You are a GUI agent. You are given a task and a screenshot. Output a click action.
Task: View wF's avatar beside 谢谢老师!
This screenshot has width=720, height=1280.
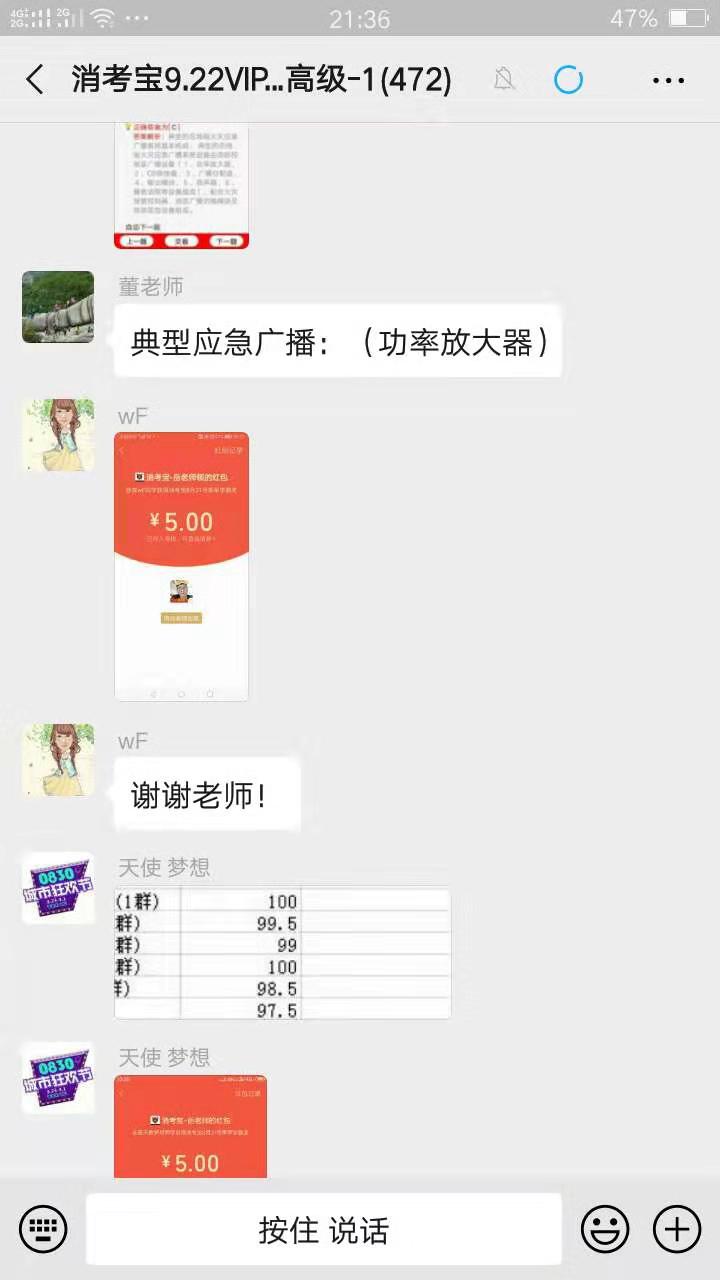[x=58, y=760]
